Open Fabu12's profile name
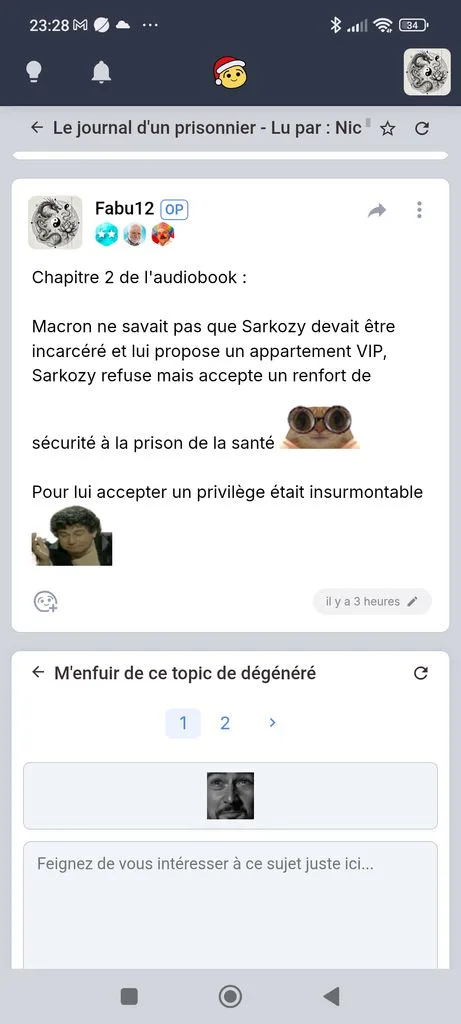461x1024 pixels. click(x=125, y=208)
